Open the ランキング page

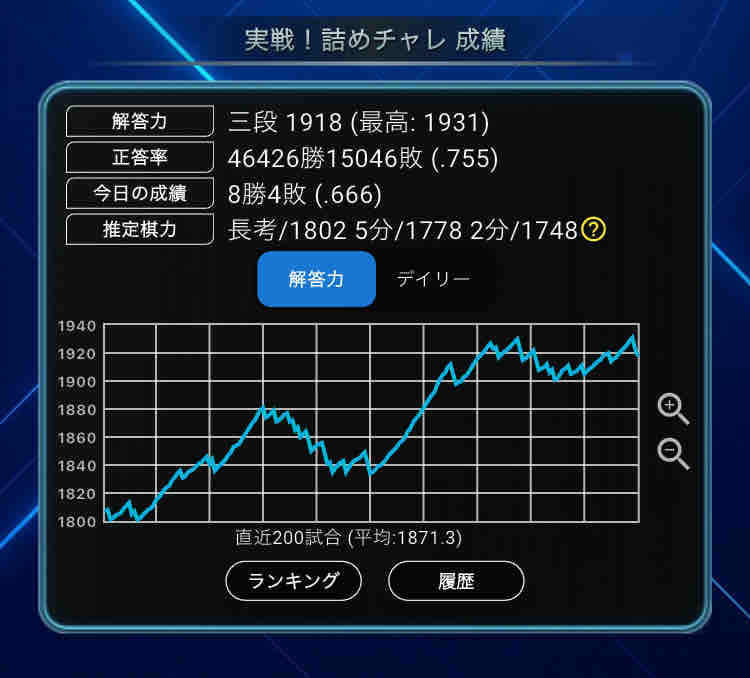[293, 580]
